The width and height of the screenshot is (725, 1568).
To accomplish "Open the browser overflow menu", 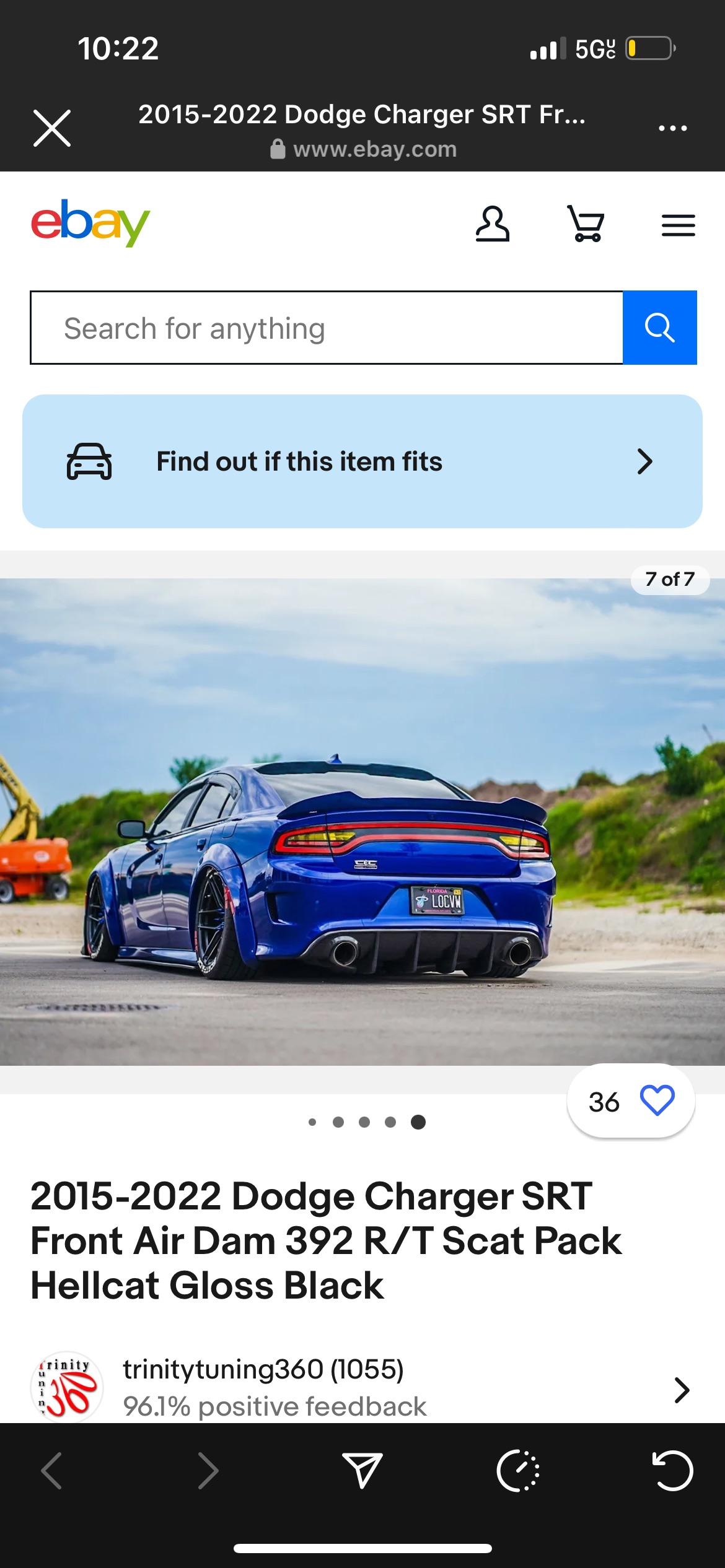I will click(672, 128).
